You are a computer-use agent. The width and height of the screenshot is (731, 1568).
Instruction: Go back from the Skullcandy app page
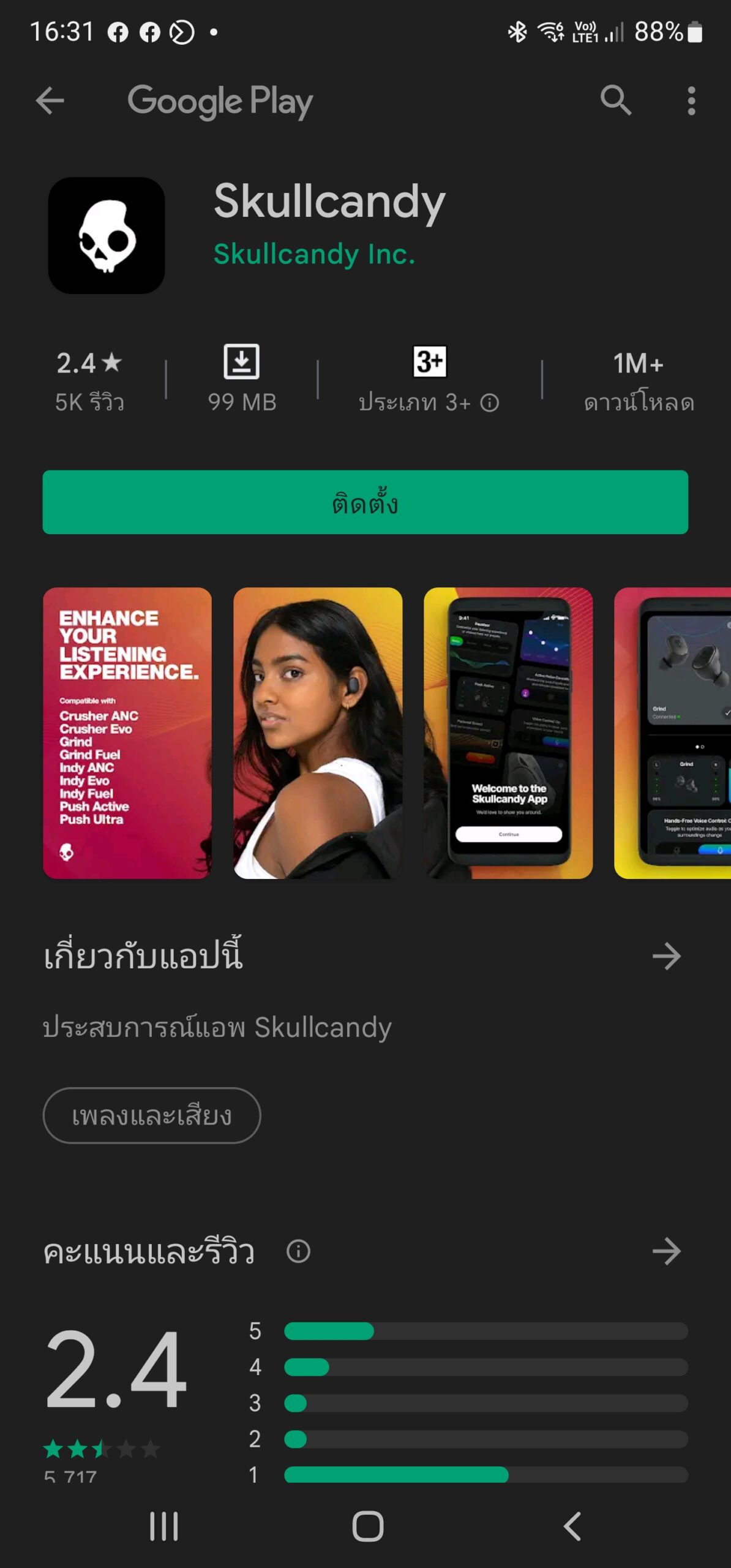pyautogui.click(x=50, y=101)
